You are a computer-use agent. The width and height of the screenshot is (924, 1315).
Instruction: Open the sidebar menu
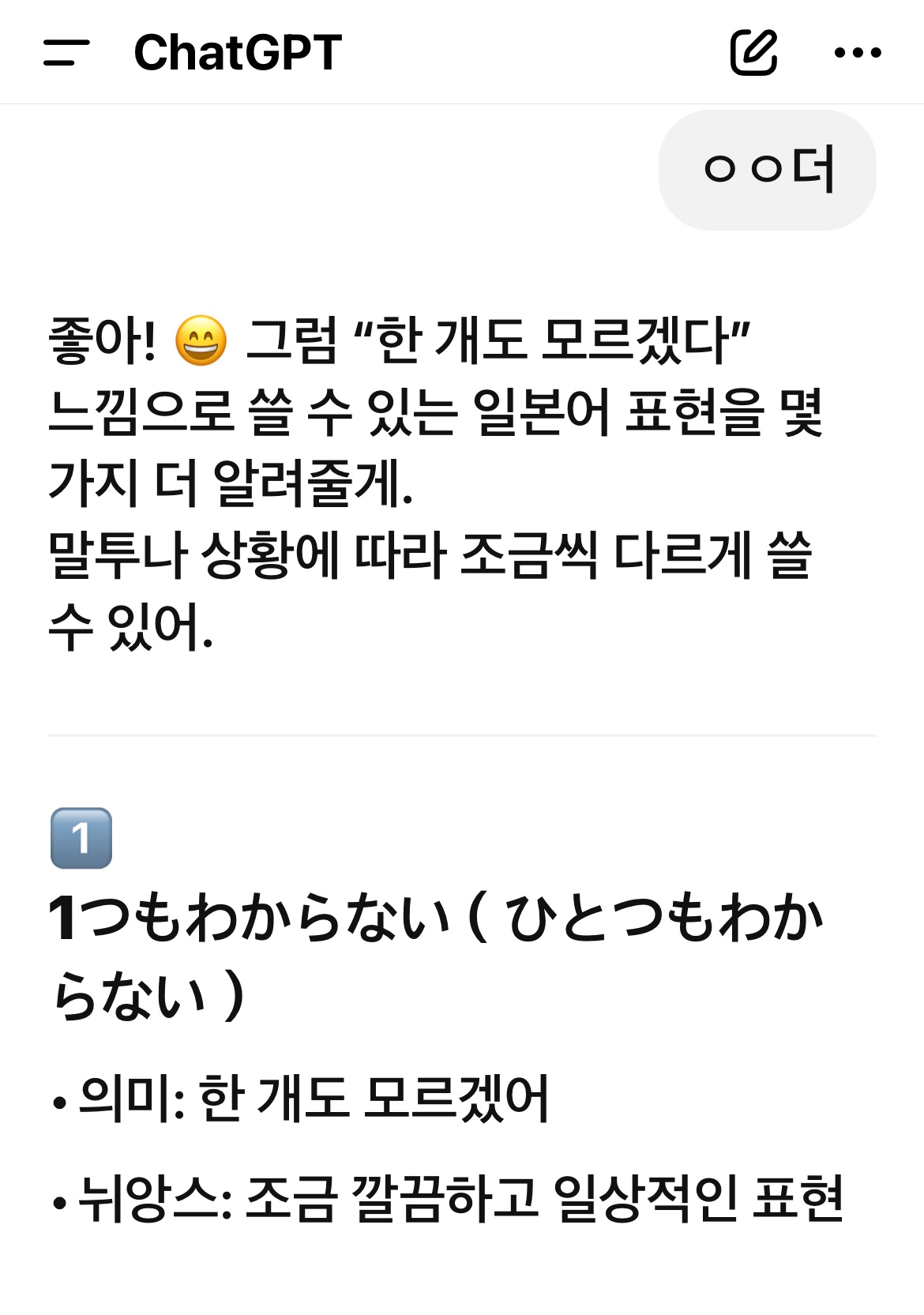pos(66,53)
